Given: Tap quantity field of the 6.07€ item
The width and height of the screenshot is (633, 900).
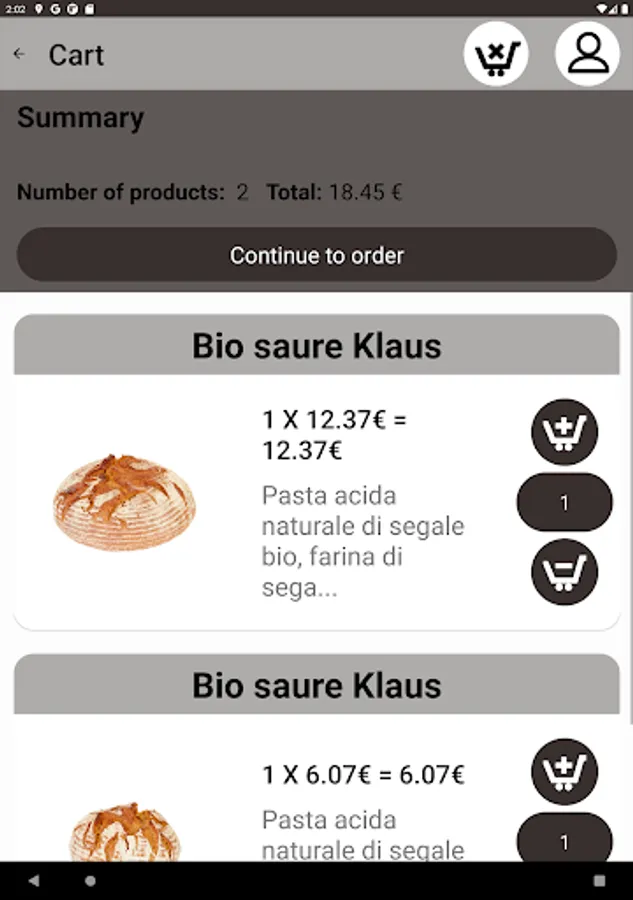Looking at the screenshot, I should click(564, 840).
